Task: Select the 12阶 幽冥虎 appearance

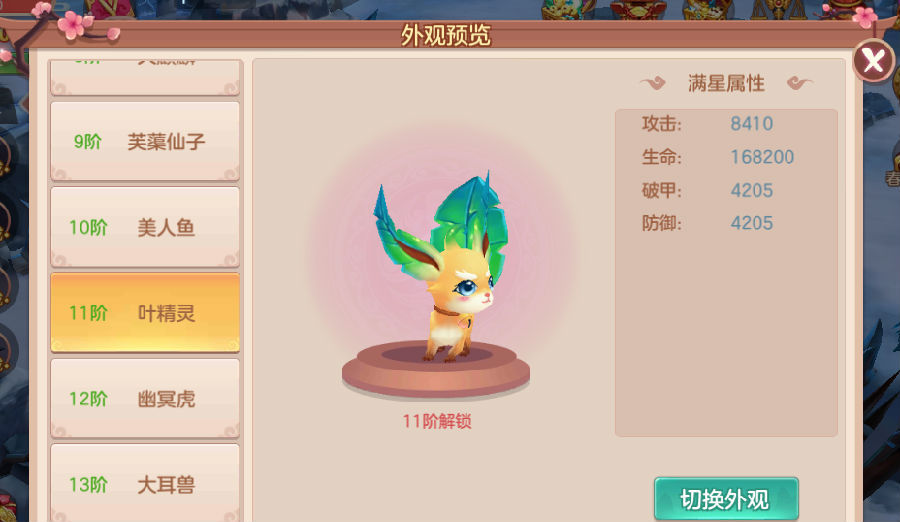Action: pyautogui.click(x=145, y=398)
